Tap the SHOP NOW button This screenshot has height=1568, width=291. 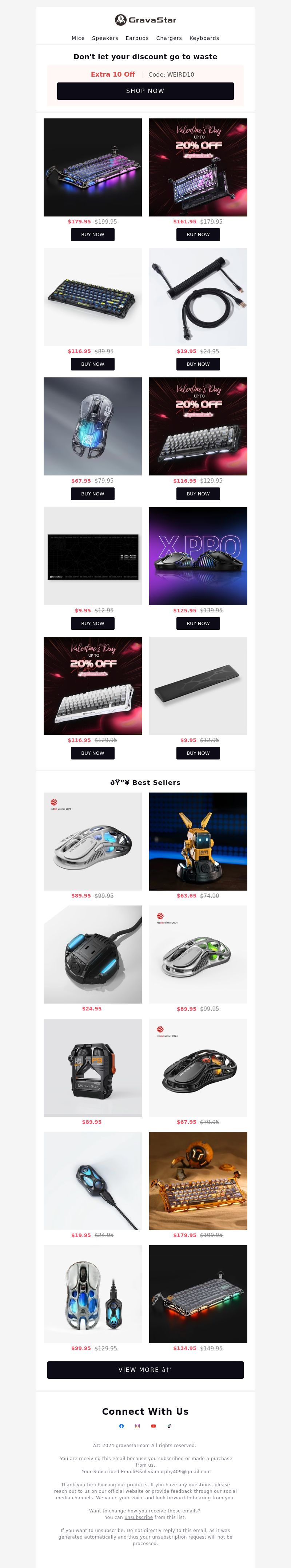[x=145, y=91]
